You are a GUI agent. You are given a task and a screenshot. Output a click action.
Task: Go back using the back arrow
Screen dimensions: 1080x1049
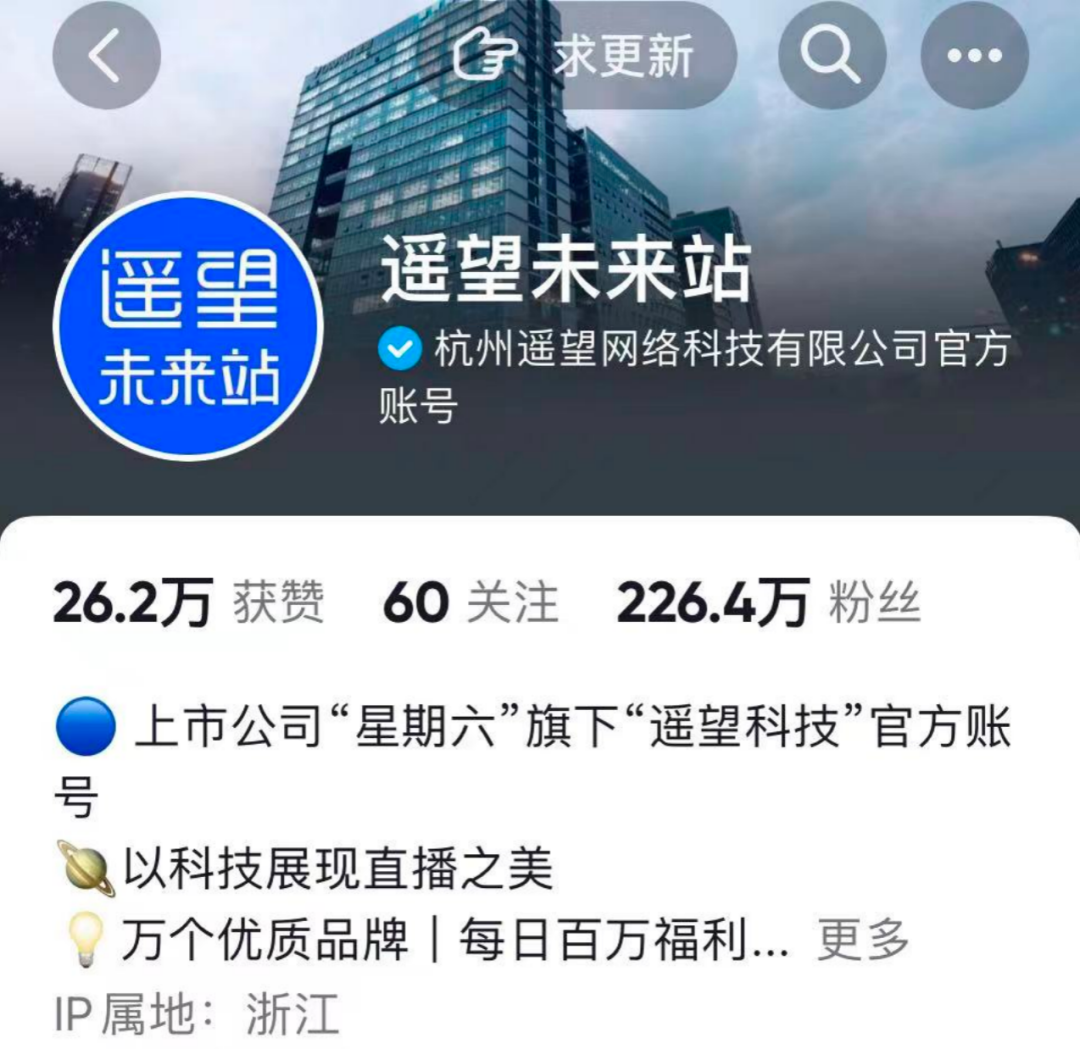(x=106, y=56)
